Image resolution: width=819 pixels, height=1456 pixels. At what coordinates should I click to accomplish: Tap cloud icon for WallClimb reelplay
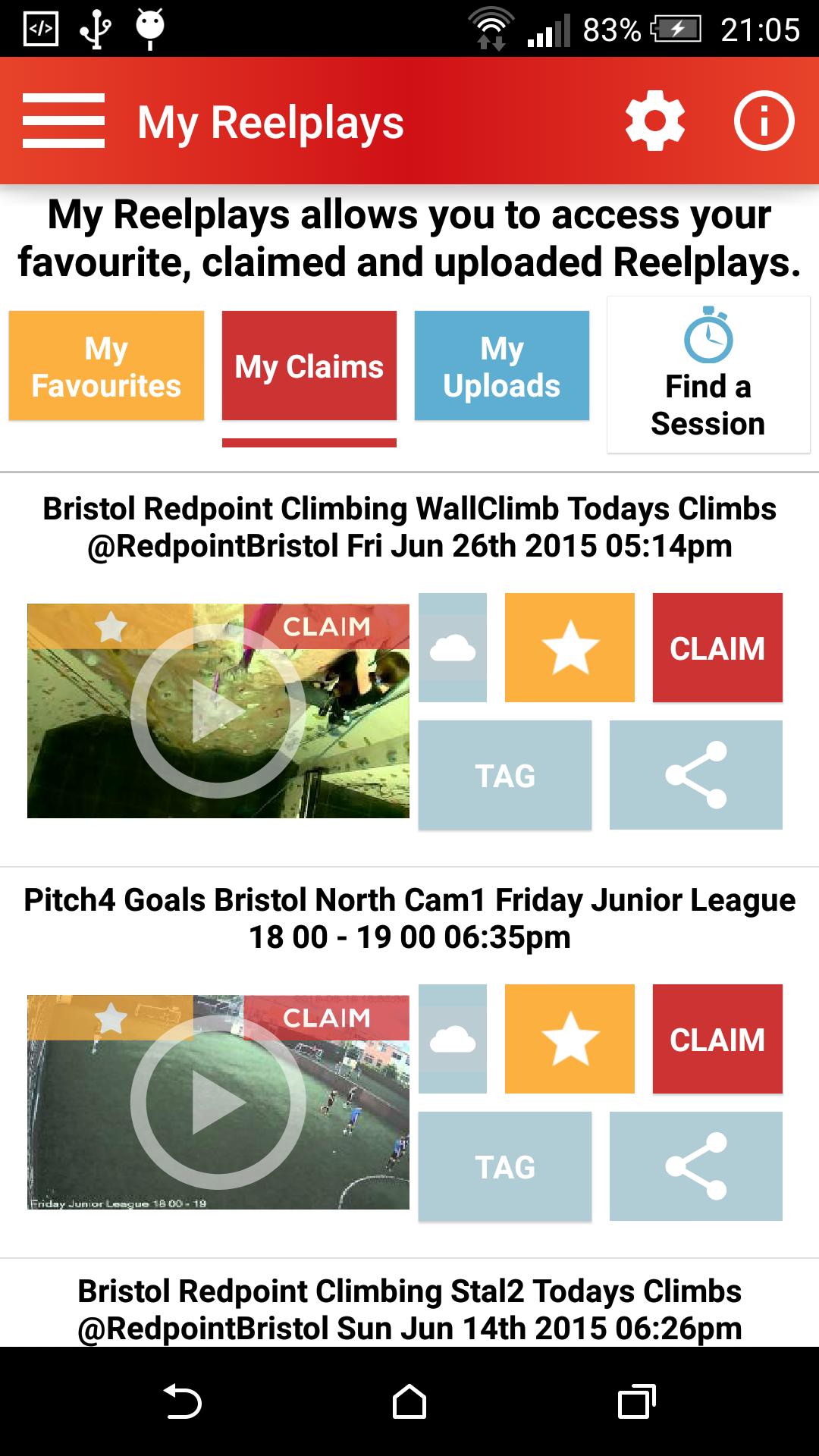[453, 648]
